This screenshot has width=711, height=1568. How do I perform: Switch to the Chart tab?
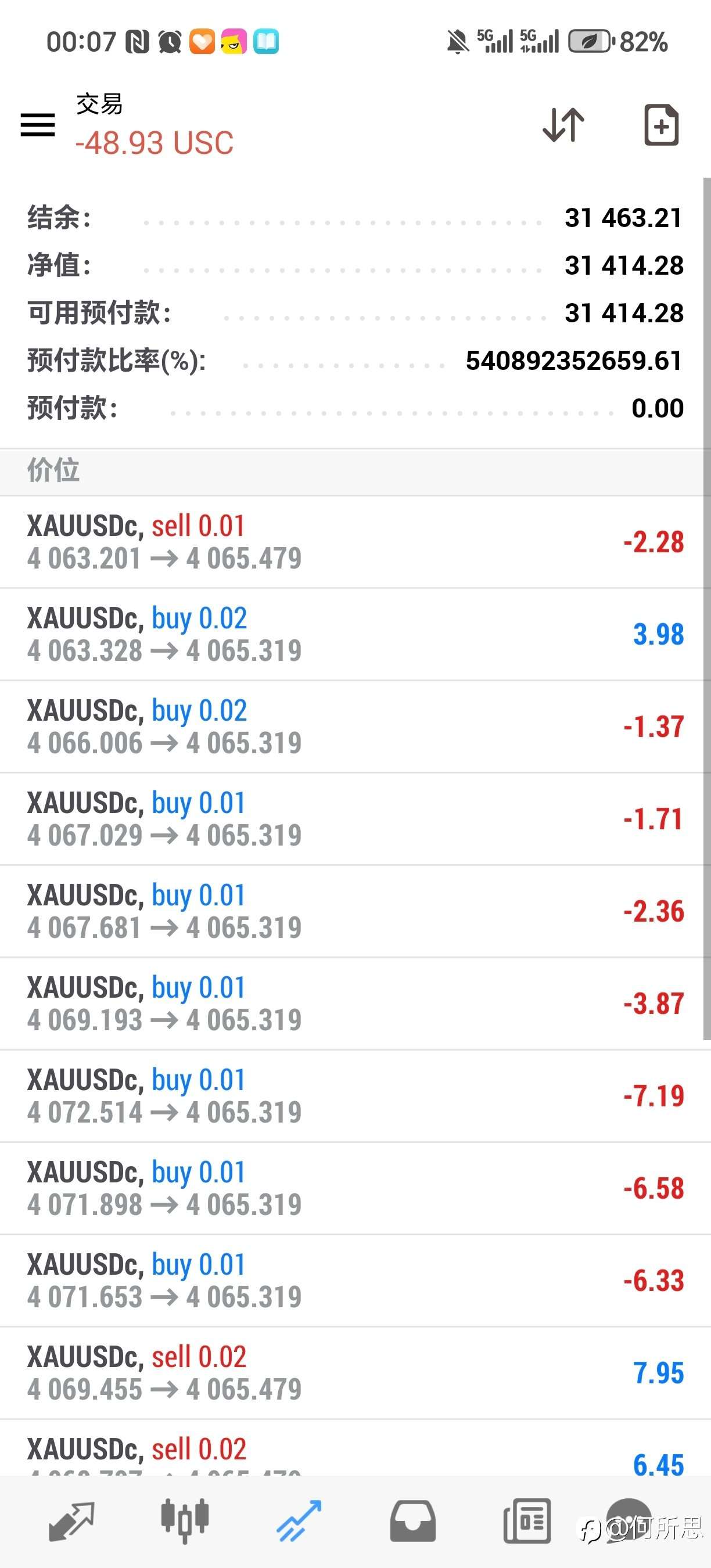pyautogui.click(x=185, y=1521)
